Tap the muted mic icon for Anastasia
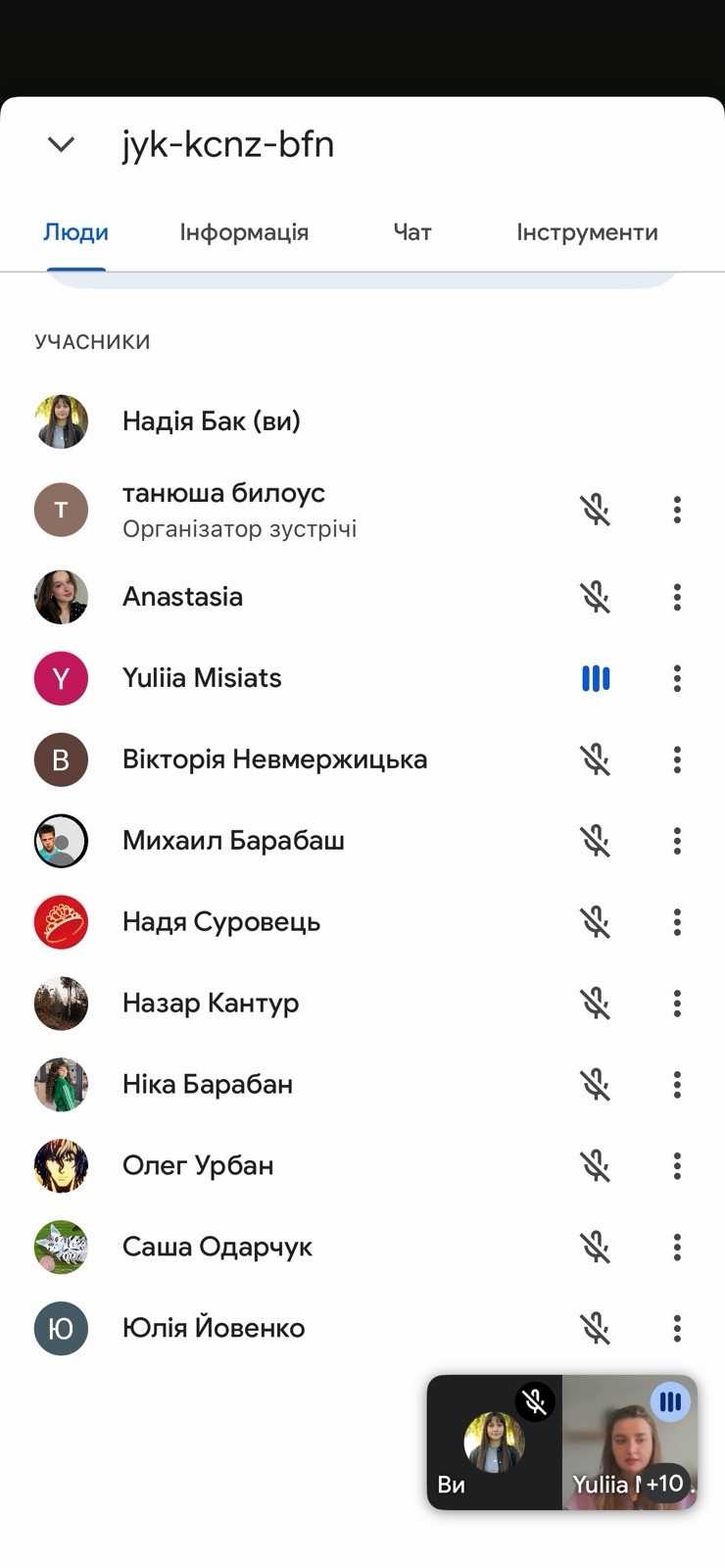 pos(596,597)
